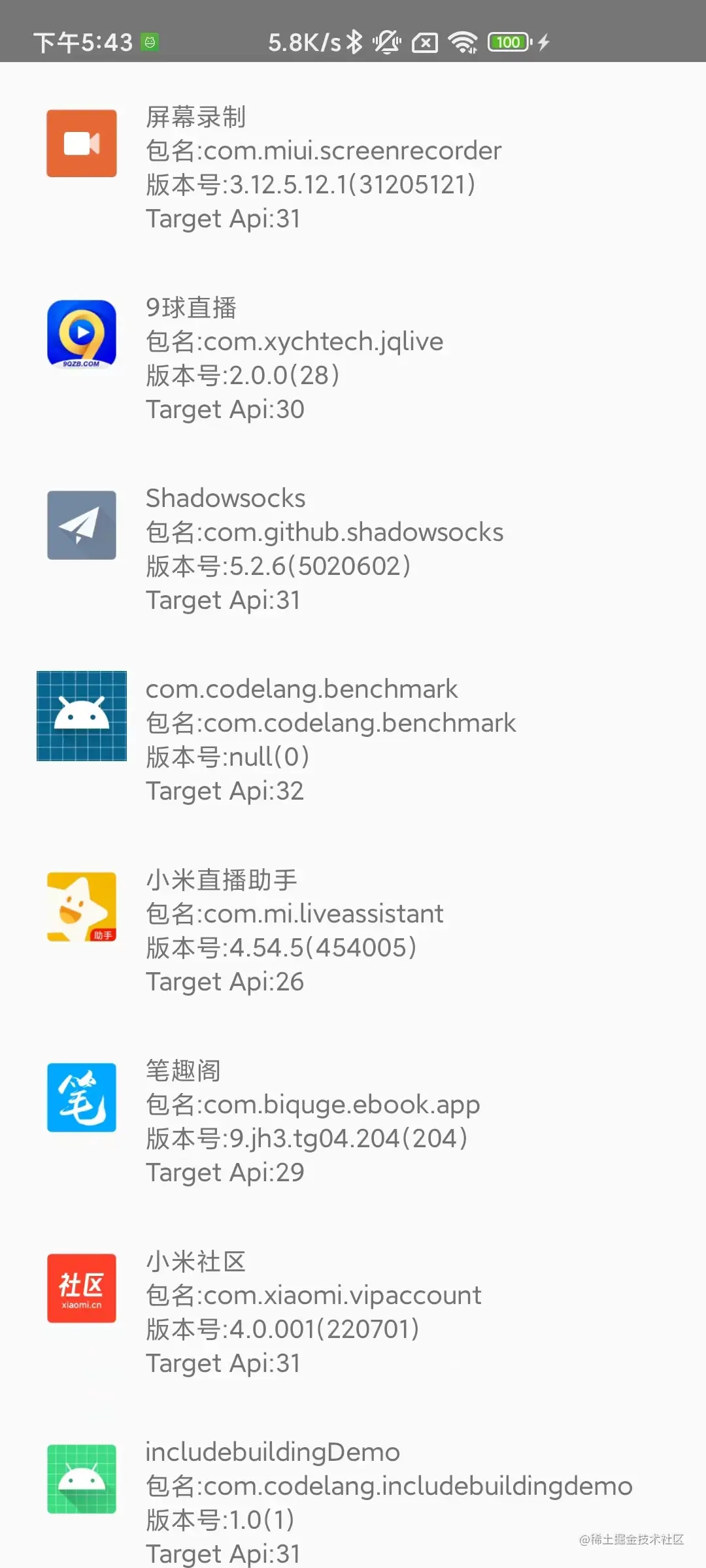706x1568 pixels.
Task: Open the Shadowsocks entry
Action: (324, 549)
